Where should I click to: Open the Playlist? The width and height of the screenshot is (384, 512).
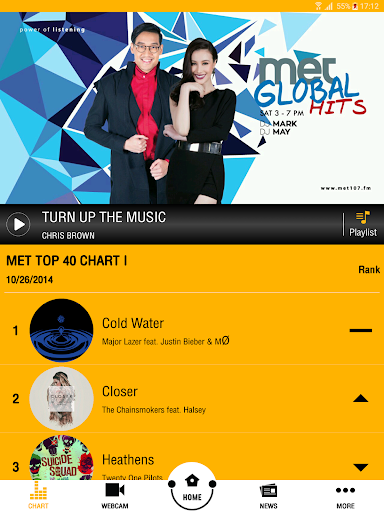coord(363,224)
